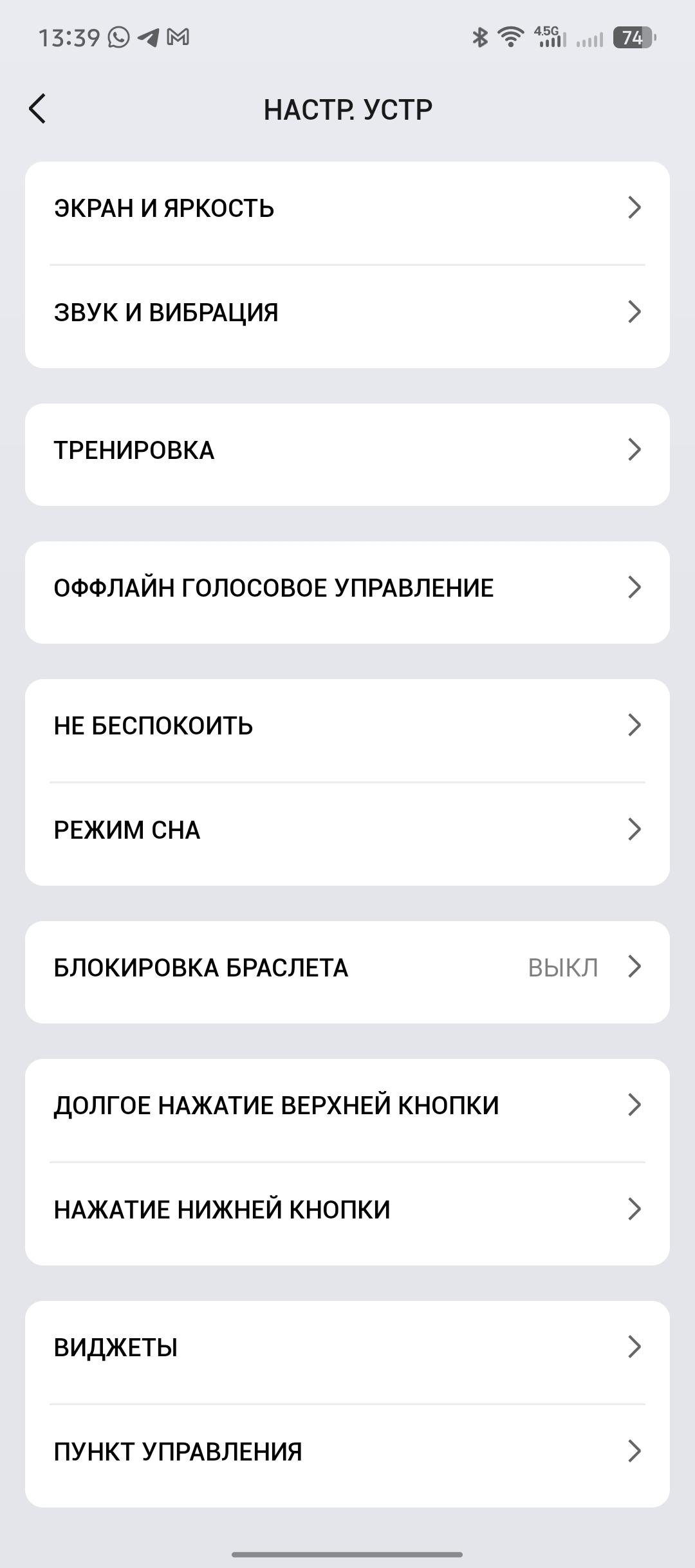Open ПУНКТ УПРАВЛЕНИЯ settings

347,1451
